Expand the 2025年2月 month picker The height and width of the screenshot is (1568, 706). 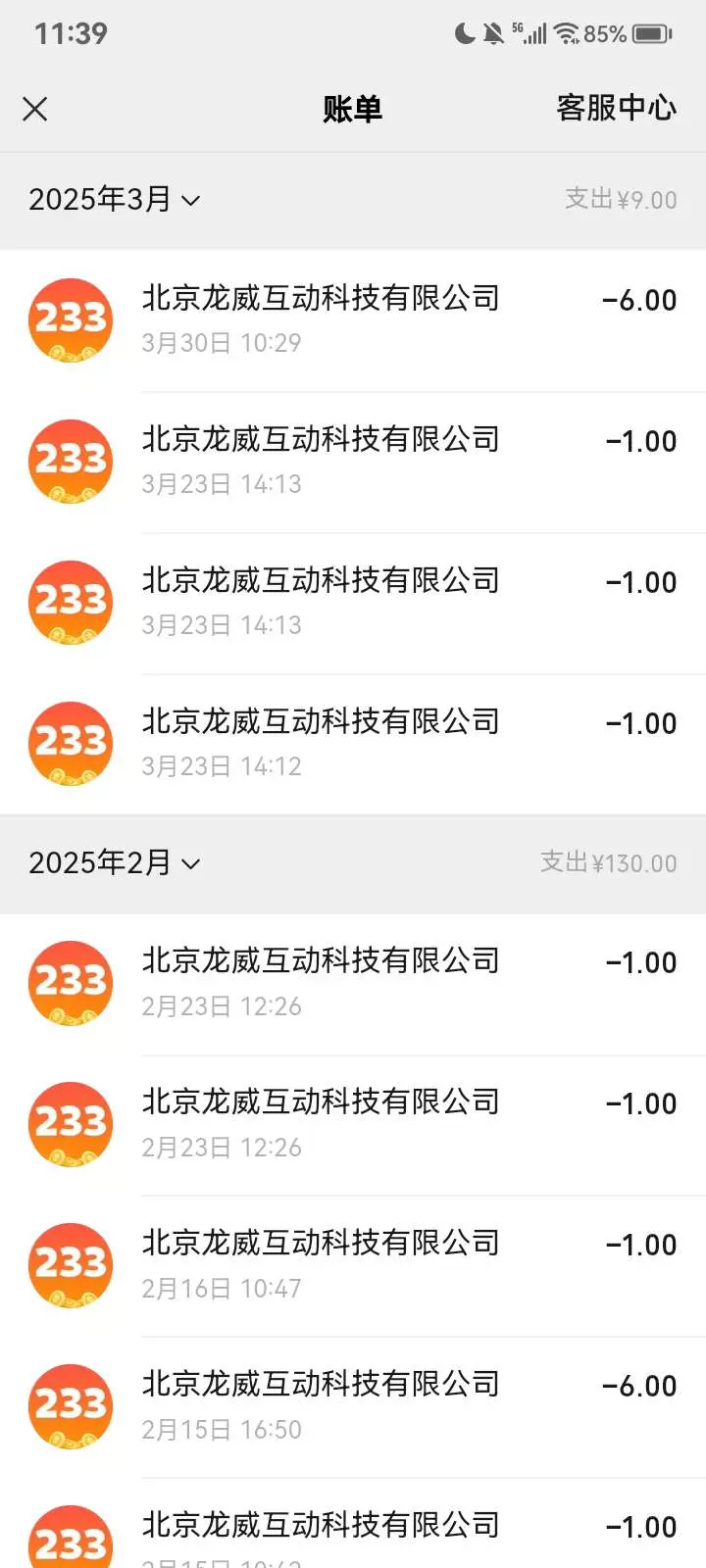tap(115, 863)
